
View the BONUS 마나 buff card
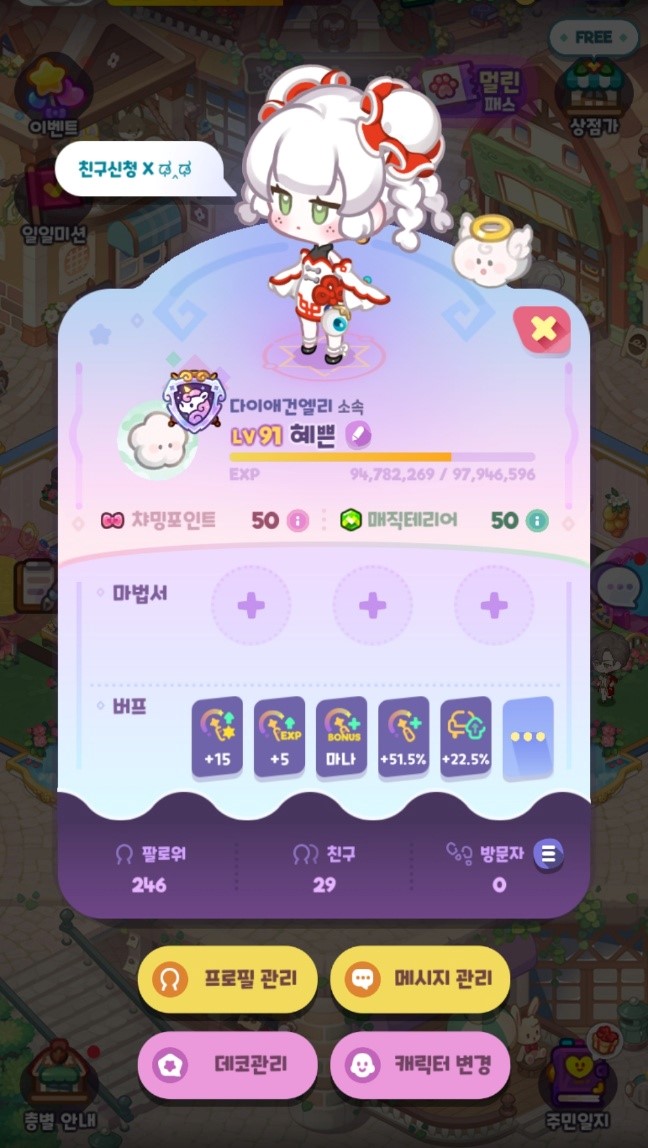coord(341,737)
